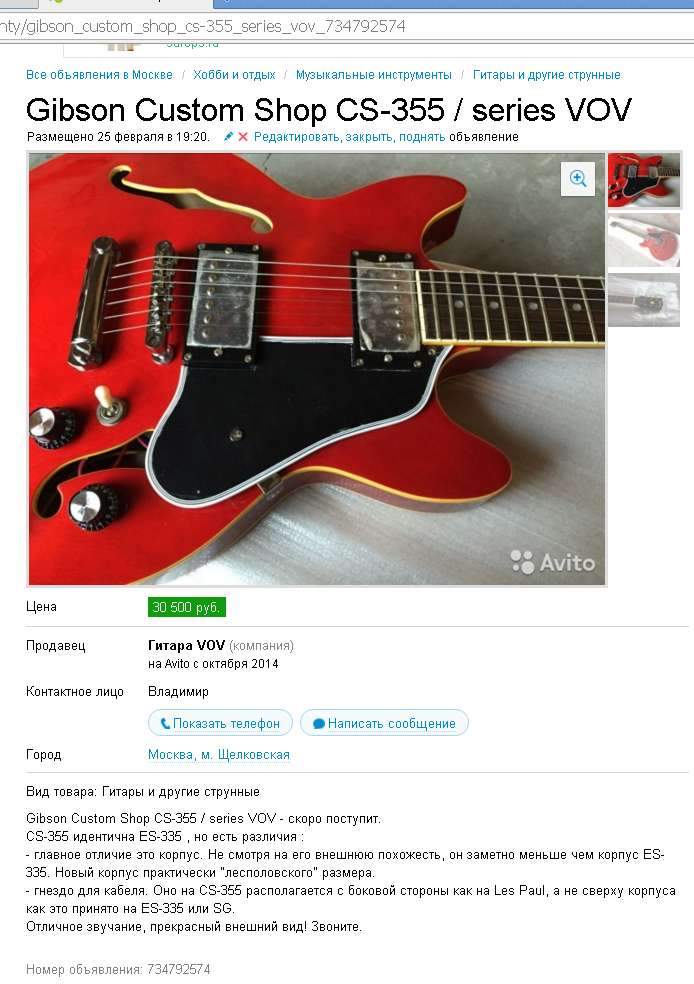
Task: Open the 'Все объявления в Москве' breadcrumb
Action: coord(99,75)
